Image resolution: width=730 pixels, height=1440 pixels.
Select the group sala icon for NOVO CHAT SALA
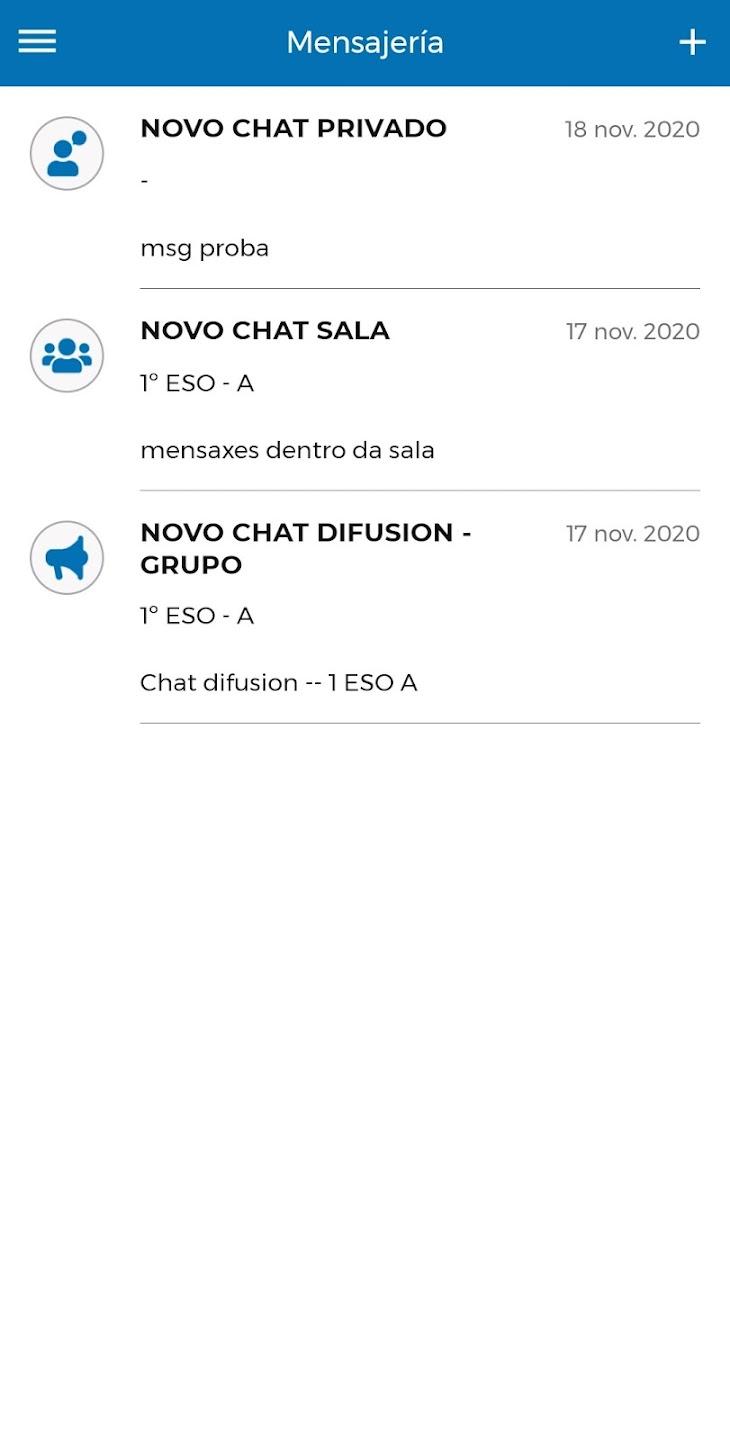(66, 355)
